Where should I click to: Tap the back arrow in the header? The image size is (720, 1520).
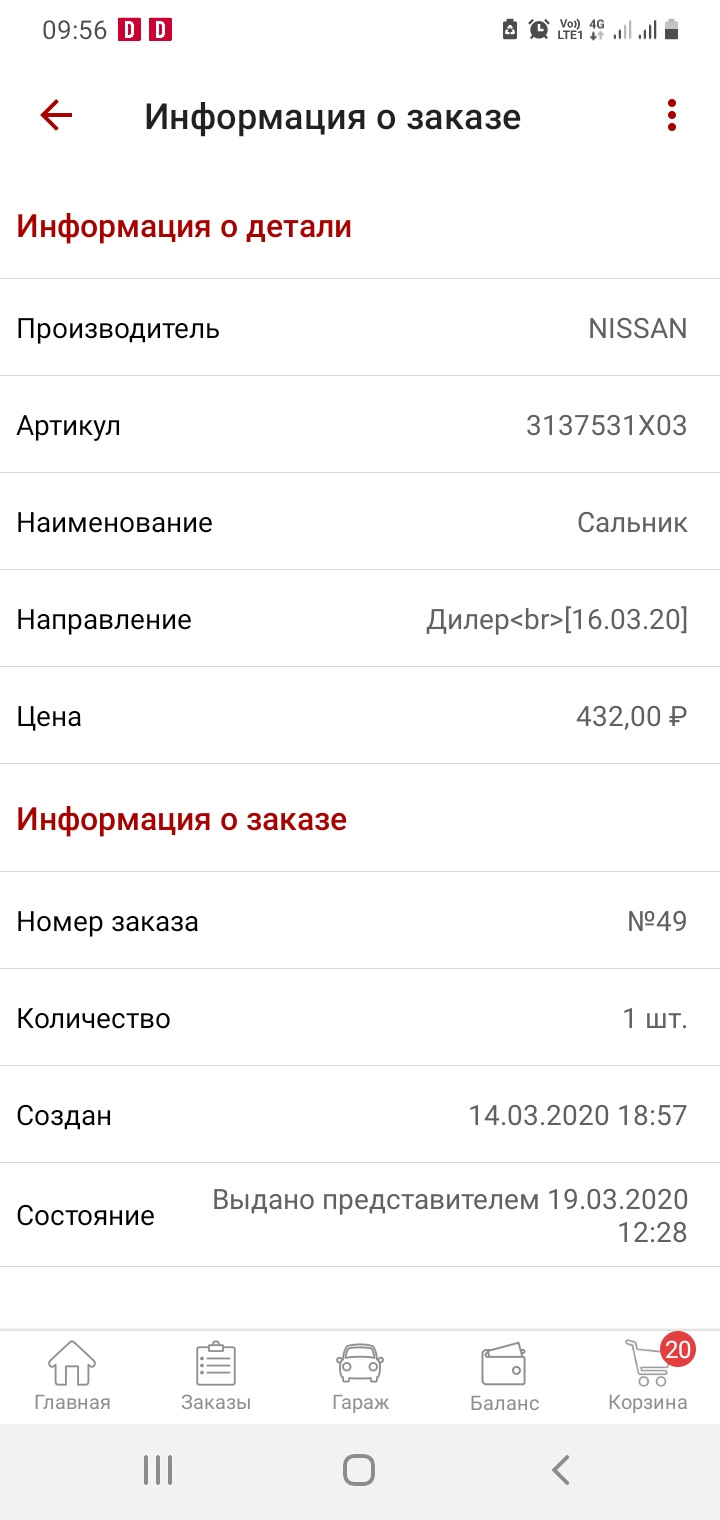click(x=56, y=116)
